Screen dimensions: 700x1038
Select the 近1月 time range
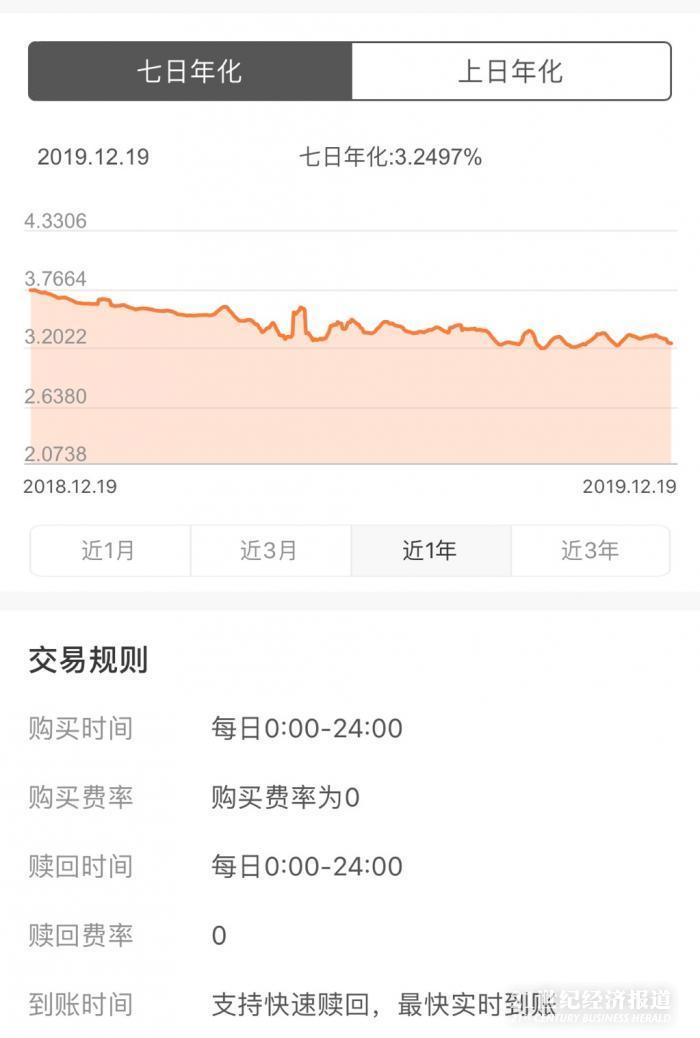110,550
